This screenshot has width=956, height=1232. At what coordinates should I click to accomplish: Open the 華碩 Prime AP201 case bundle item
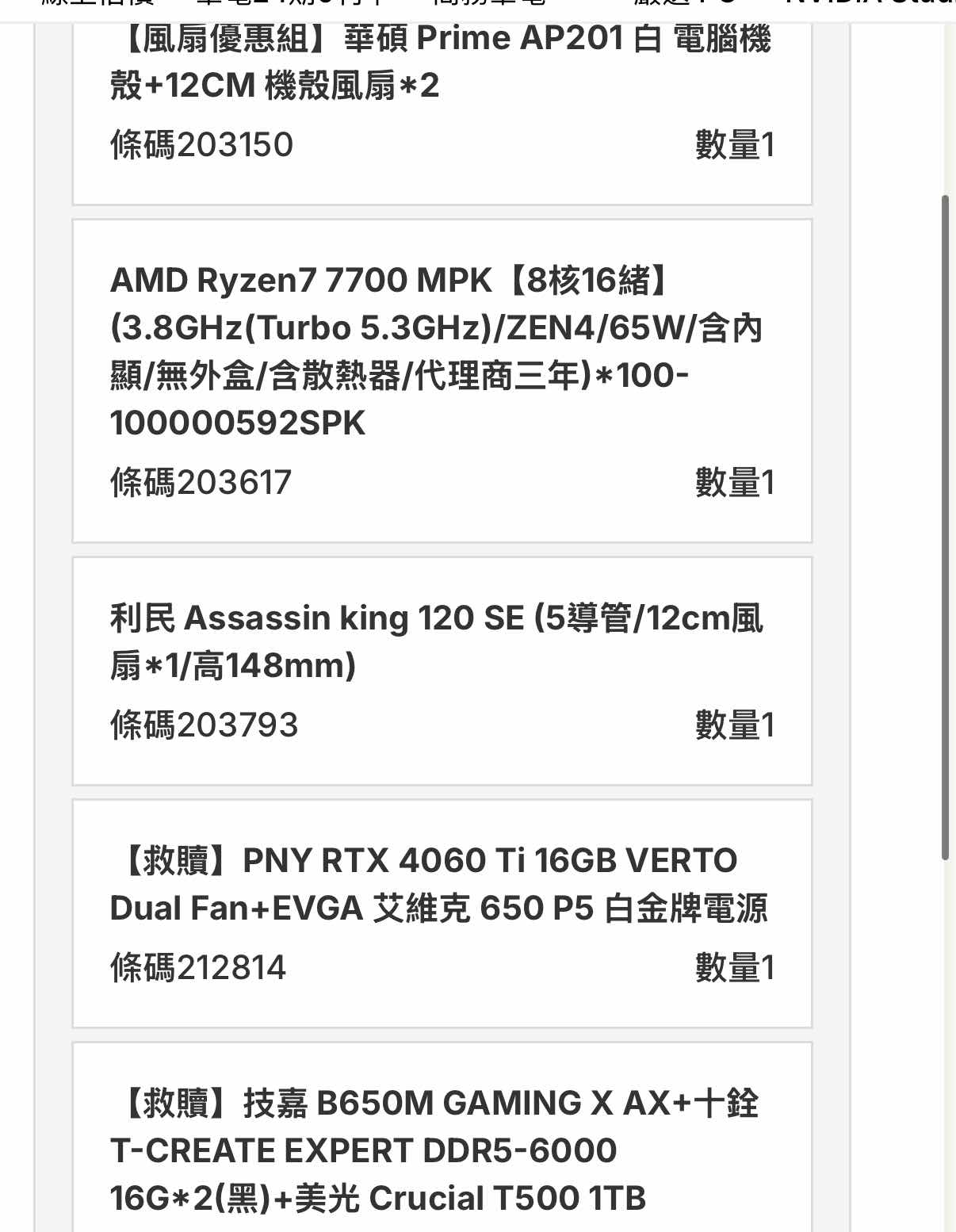pyautogui.click(x=441, y=62)
